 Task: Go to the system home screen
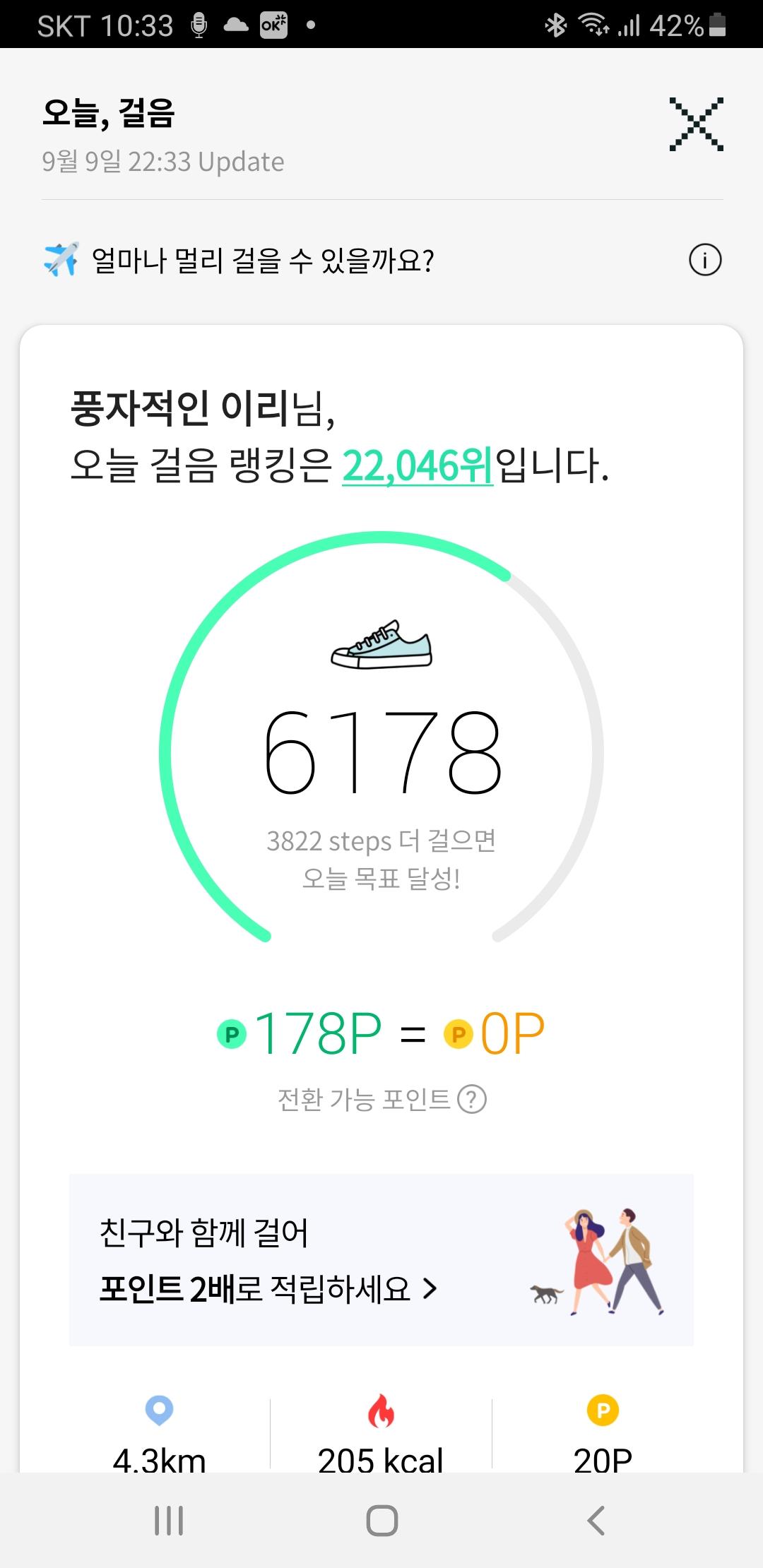(x=381, y=1520)
